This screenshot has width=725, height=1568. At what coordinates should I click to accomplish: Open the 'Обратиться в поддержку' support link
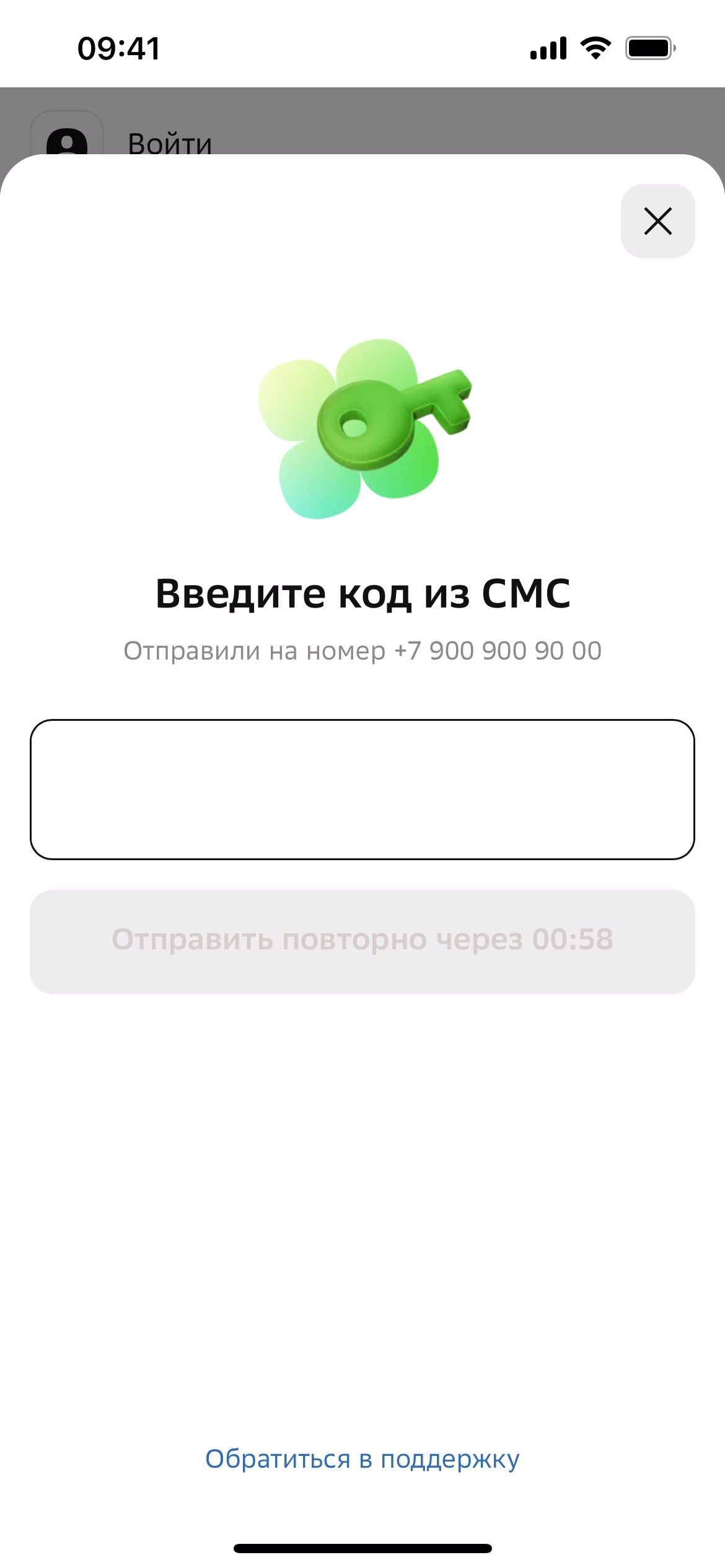(x=362, y=1459)
